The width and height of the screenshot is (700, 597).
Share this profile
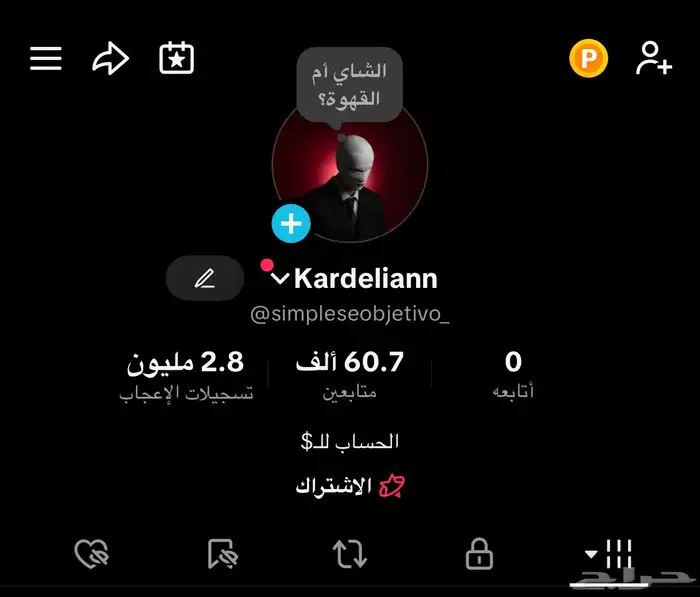click(110, 59)
